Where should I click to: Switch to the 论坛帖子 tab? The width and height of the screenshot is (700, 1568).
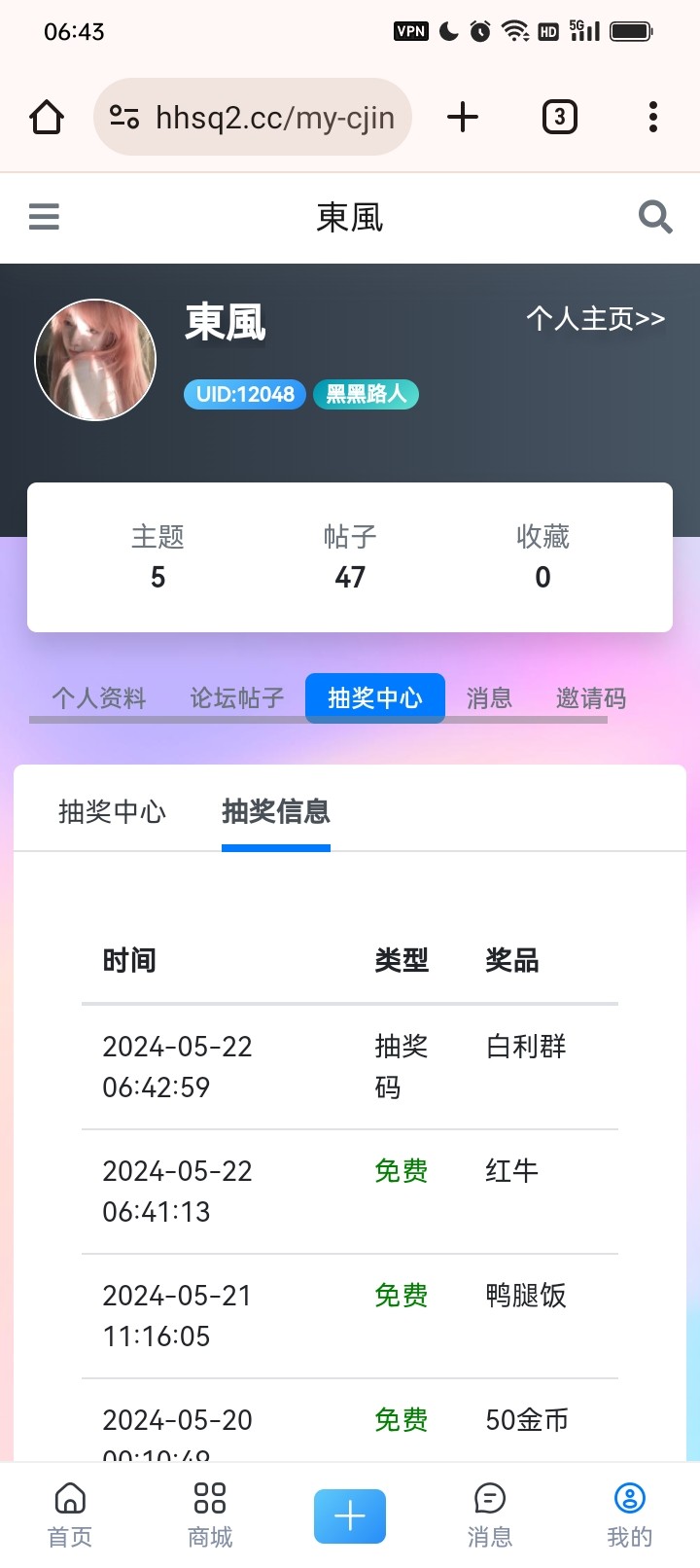[236, 697]
